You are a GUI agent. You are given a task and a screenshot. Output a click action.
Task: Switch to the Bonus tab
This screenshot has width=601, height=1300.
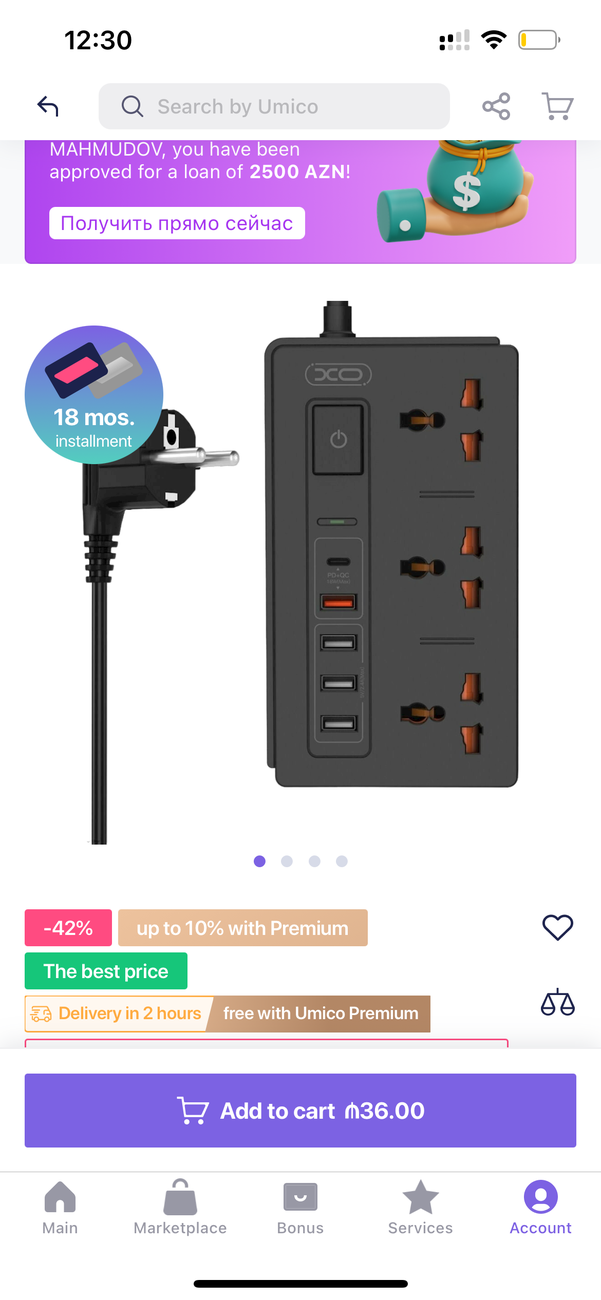300,1208
